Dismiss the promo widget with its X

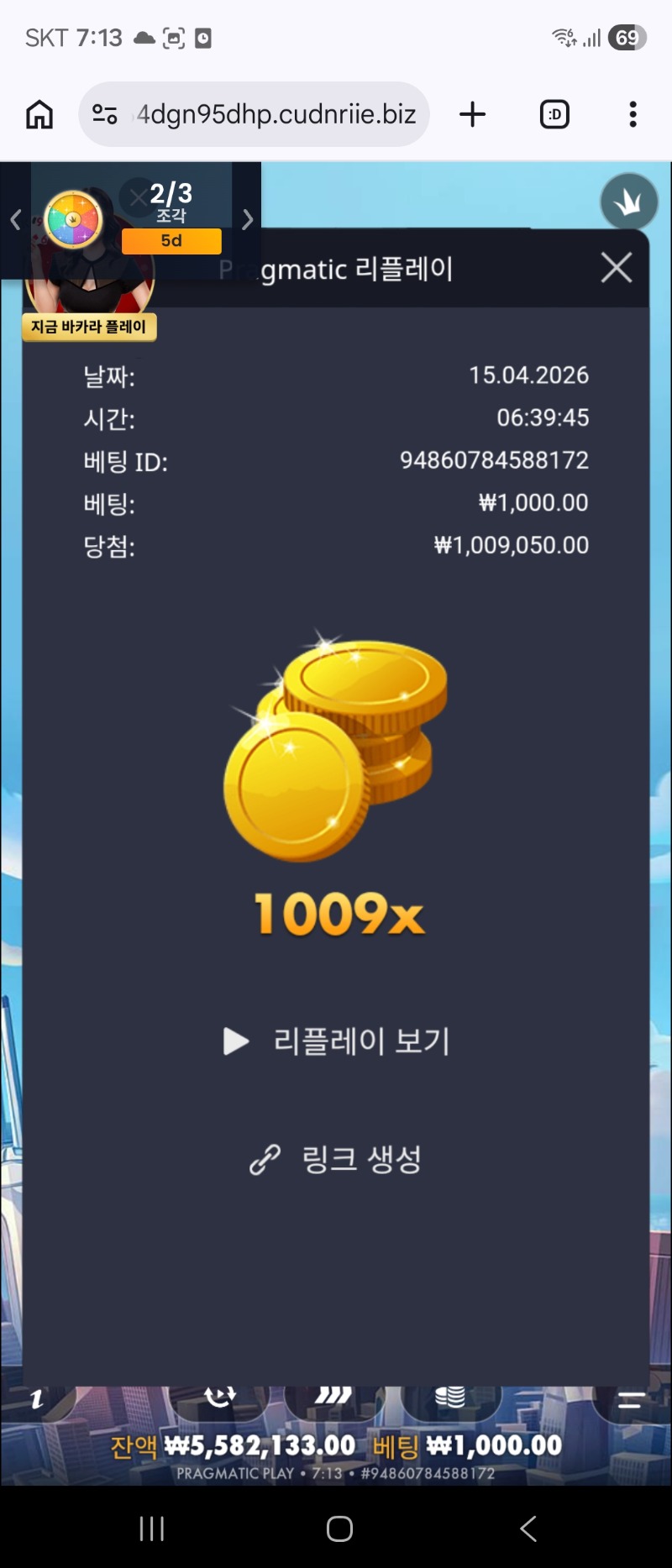(137, 198)
